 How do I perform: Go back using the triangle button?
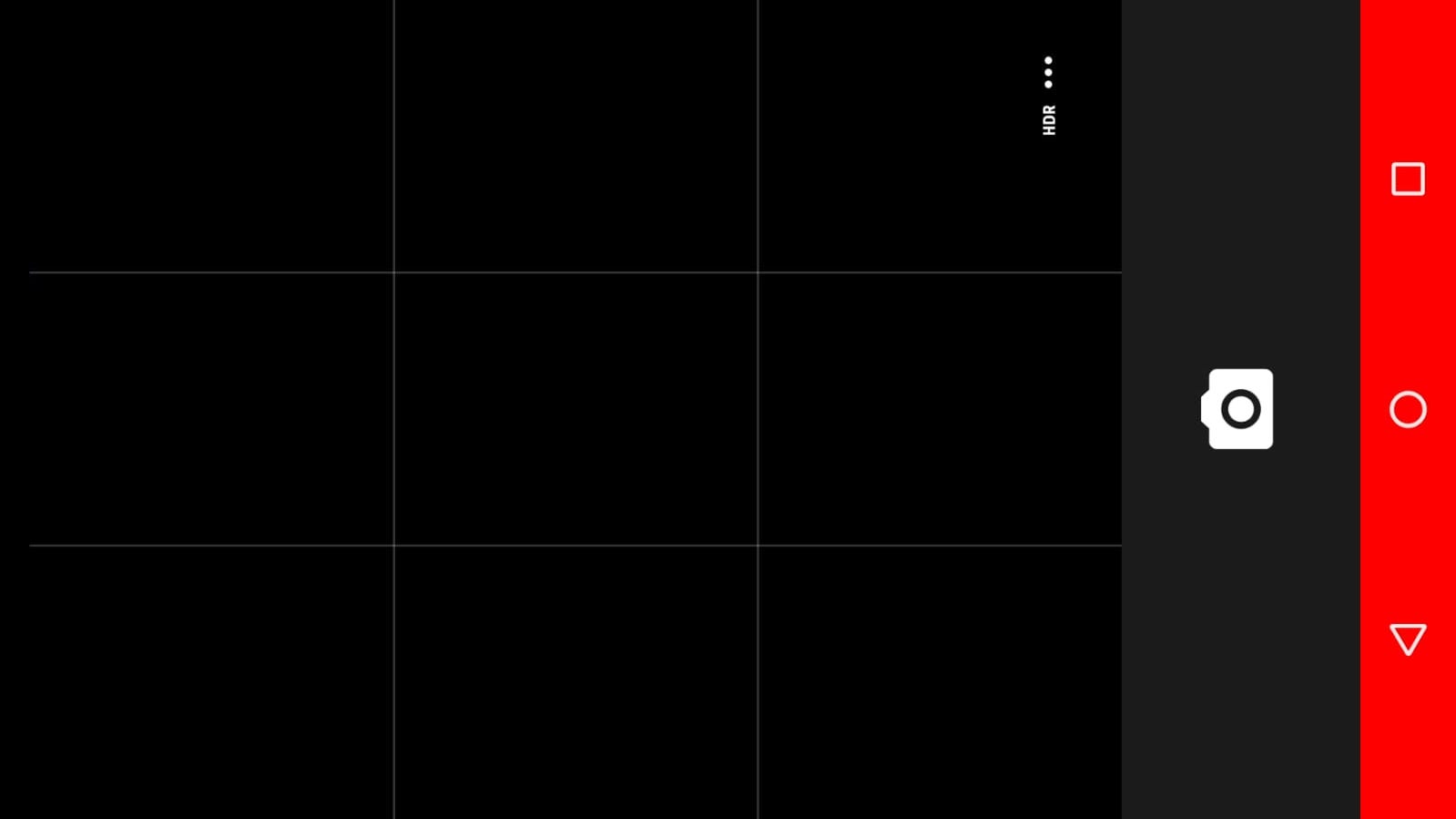tap(1407, 639)
